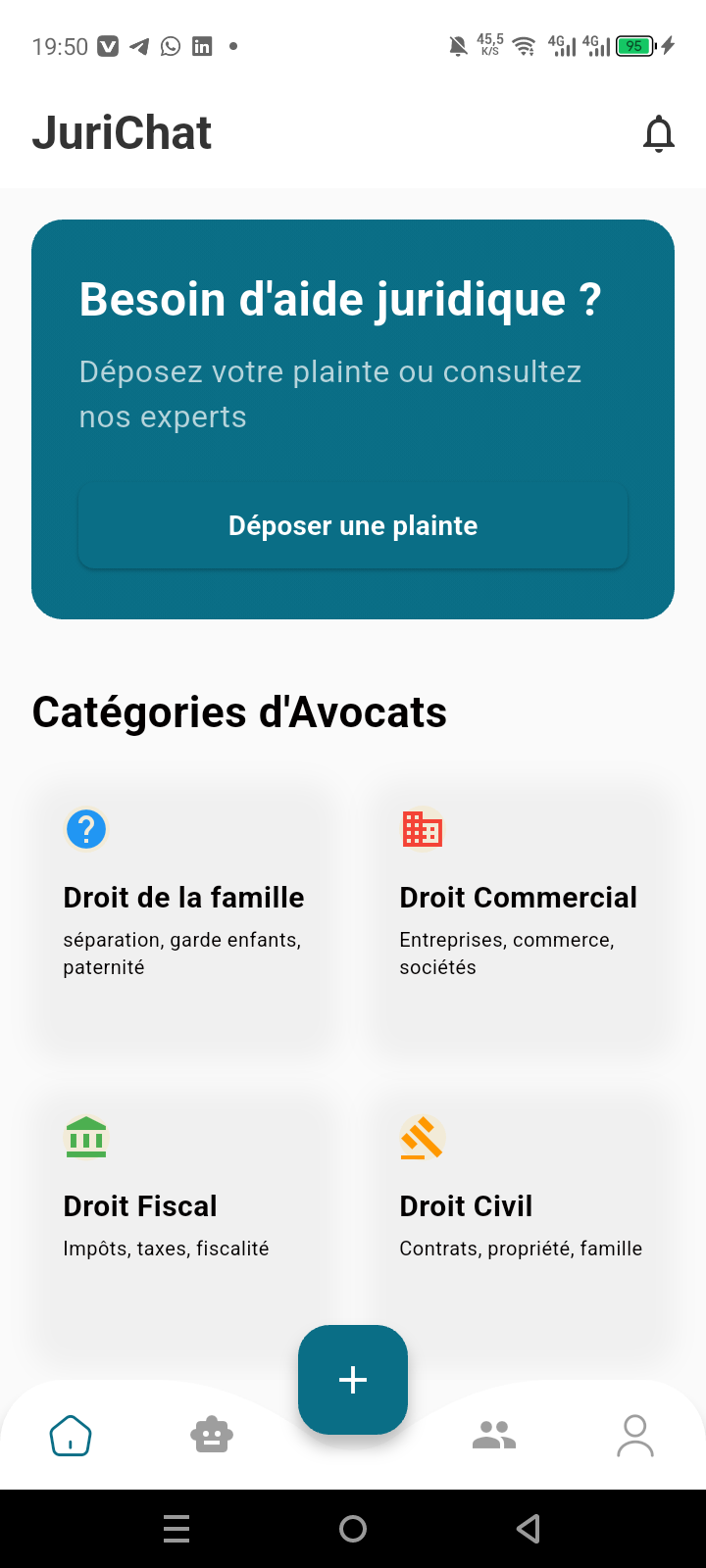Open the Droit de la famille category
Screen dimensions: 706x1568
point(183,916)
